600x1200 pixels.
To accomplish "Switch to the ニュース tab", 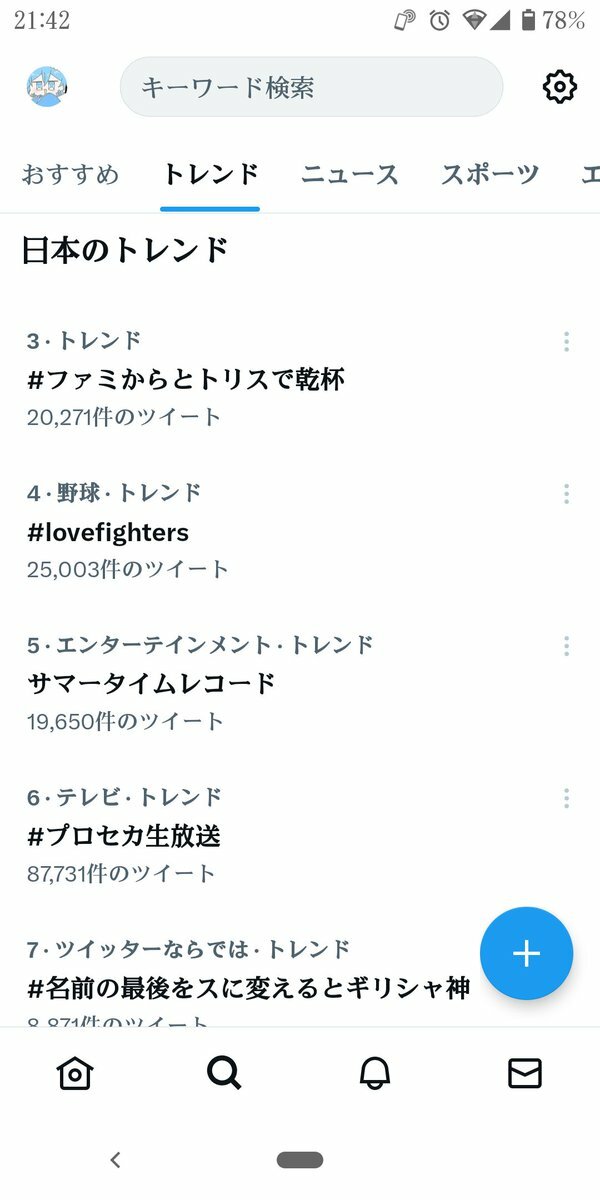I will click(x=350, y=174).
